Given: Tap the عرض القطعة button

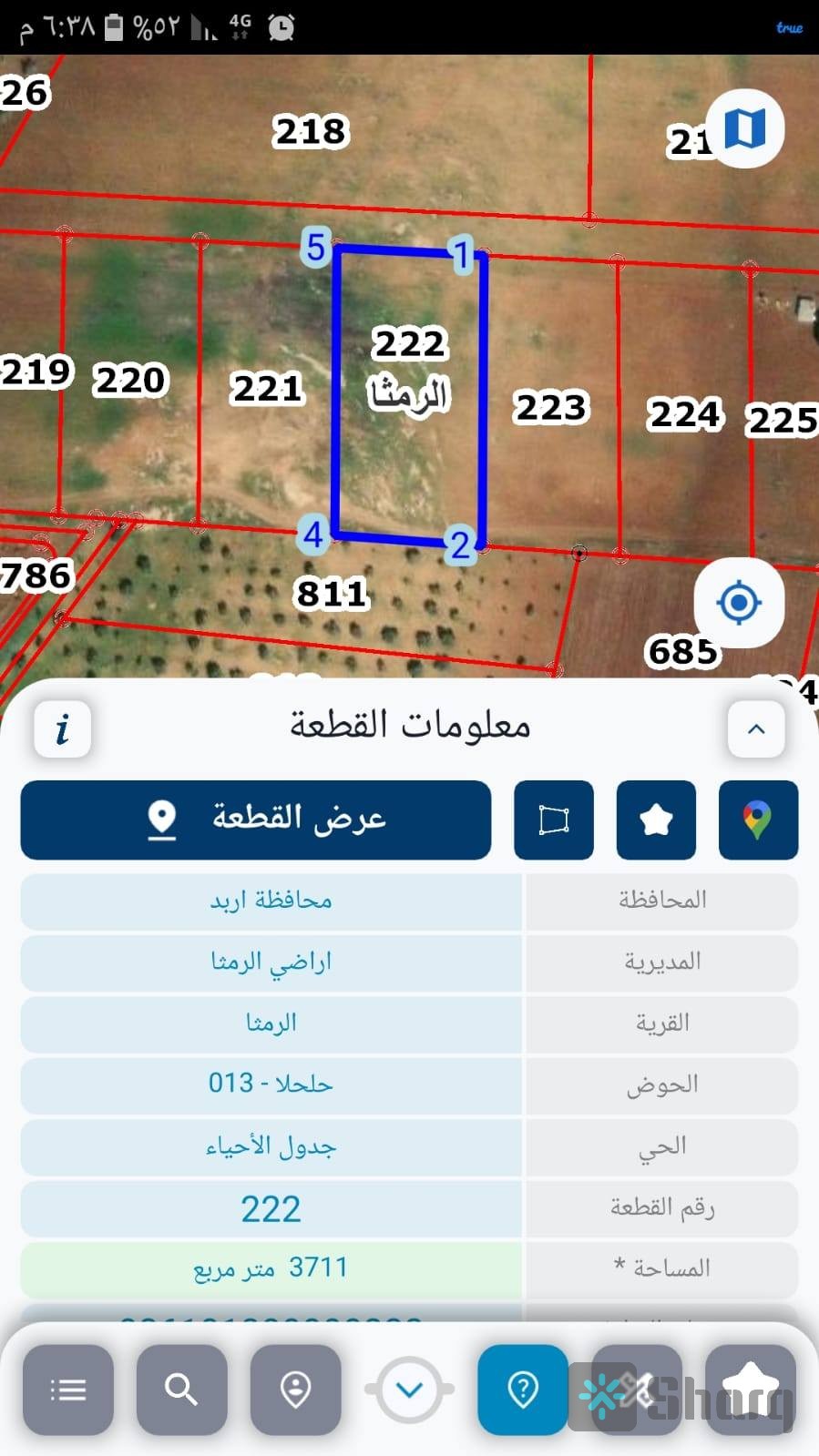Looking at the screenshot, I should click(256, 820).
